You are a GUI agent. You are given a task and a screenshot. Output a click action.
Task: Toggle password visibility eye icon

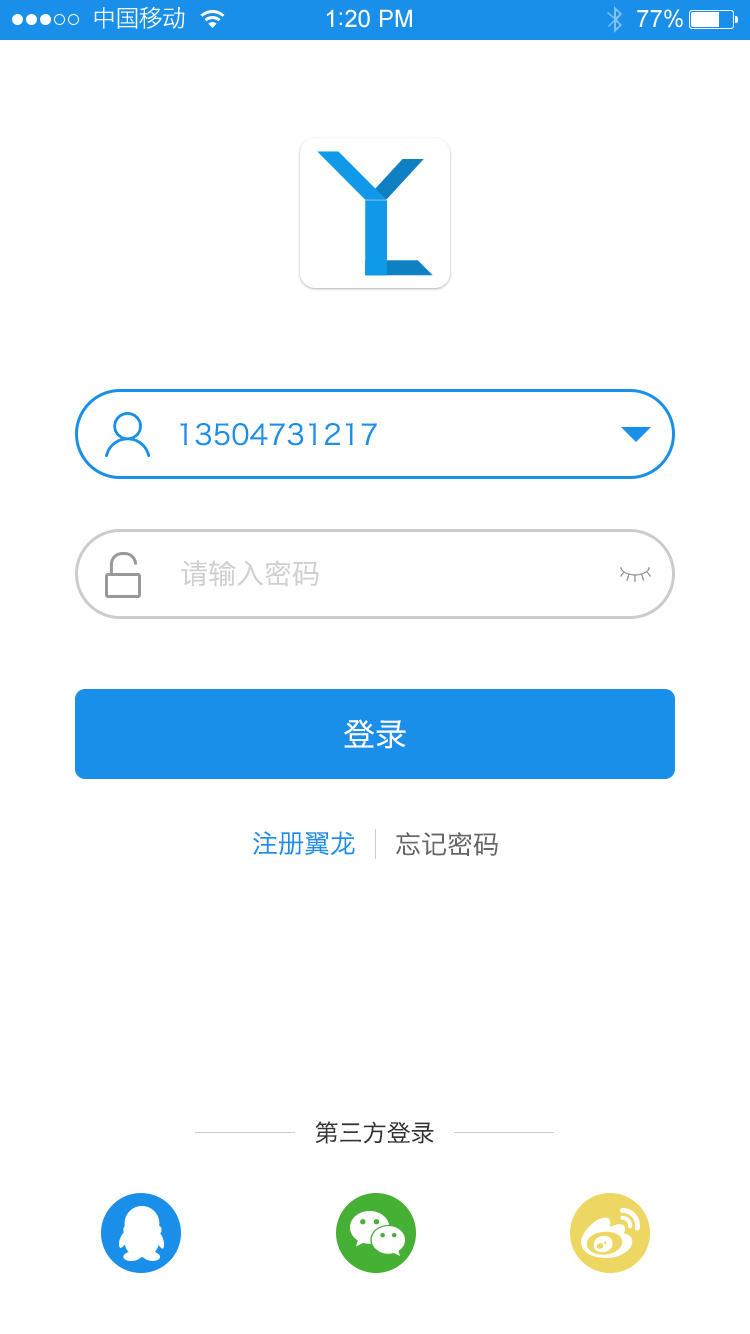coord(635,574)
